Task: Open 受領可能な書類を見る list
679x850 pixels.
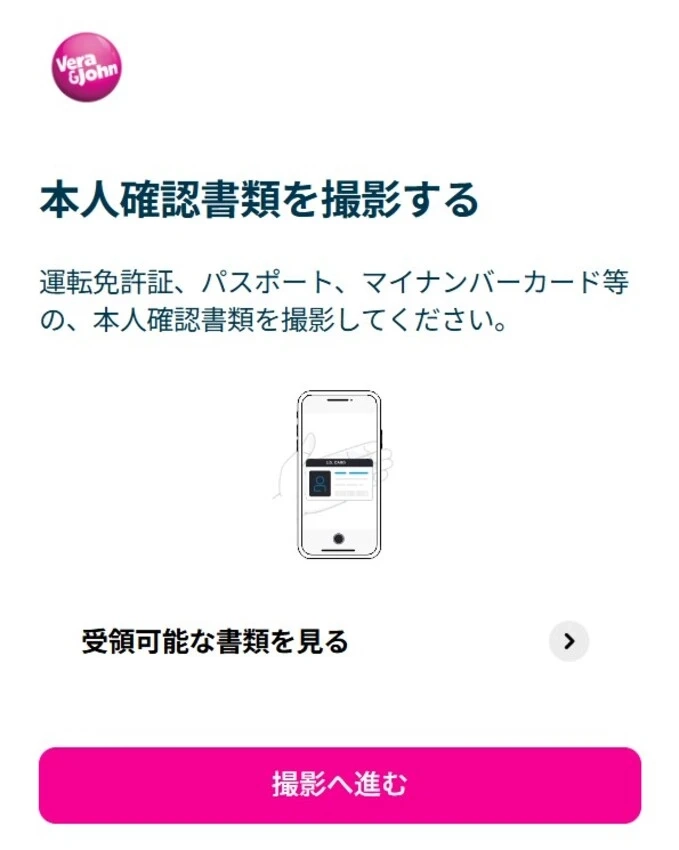Action: click(x=335, y=642)
